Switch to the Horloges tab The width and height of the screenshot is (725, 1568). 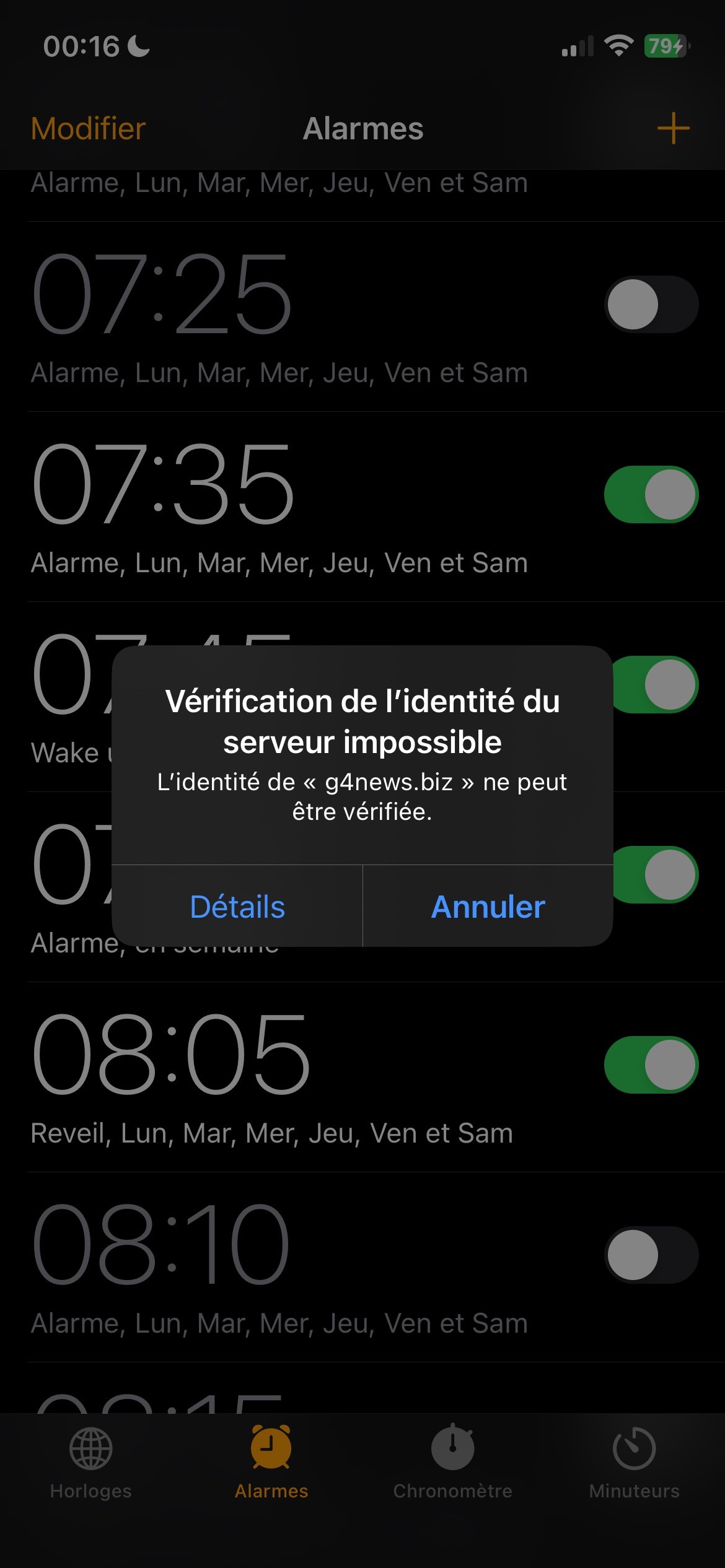pyautogui.click(x=90, y=1461)
